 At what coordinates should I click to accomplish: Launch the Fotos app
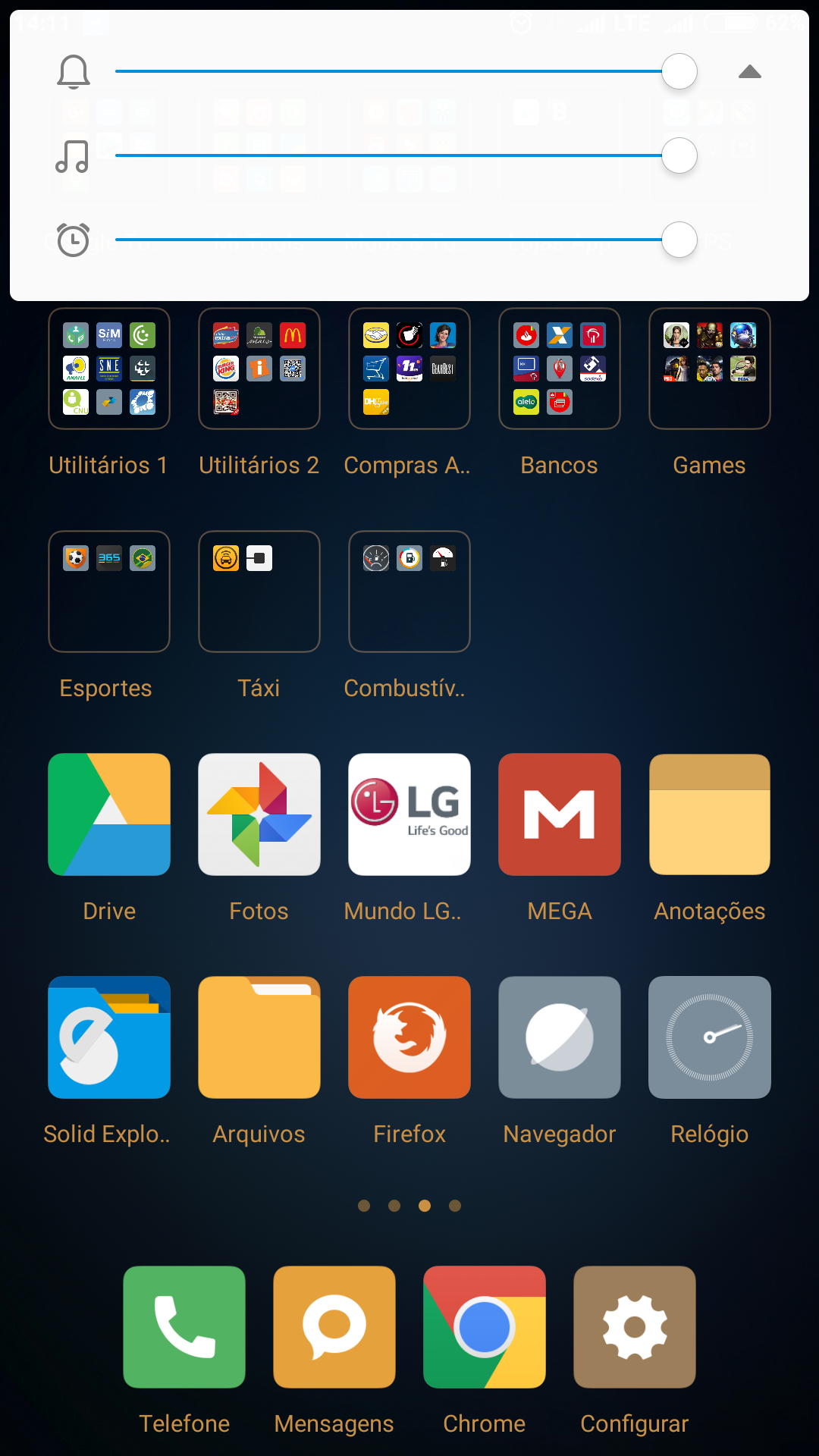coord(259,814)
